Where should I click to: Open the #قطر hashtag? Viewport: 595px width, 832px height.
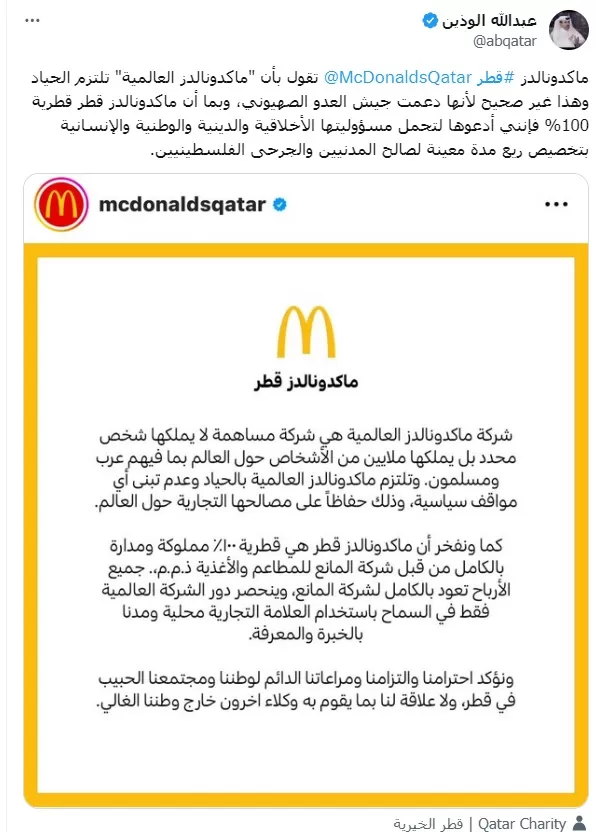(x=495, y=78)
